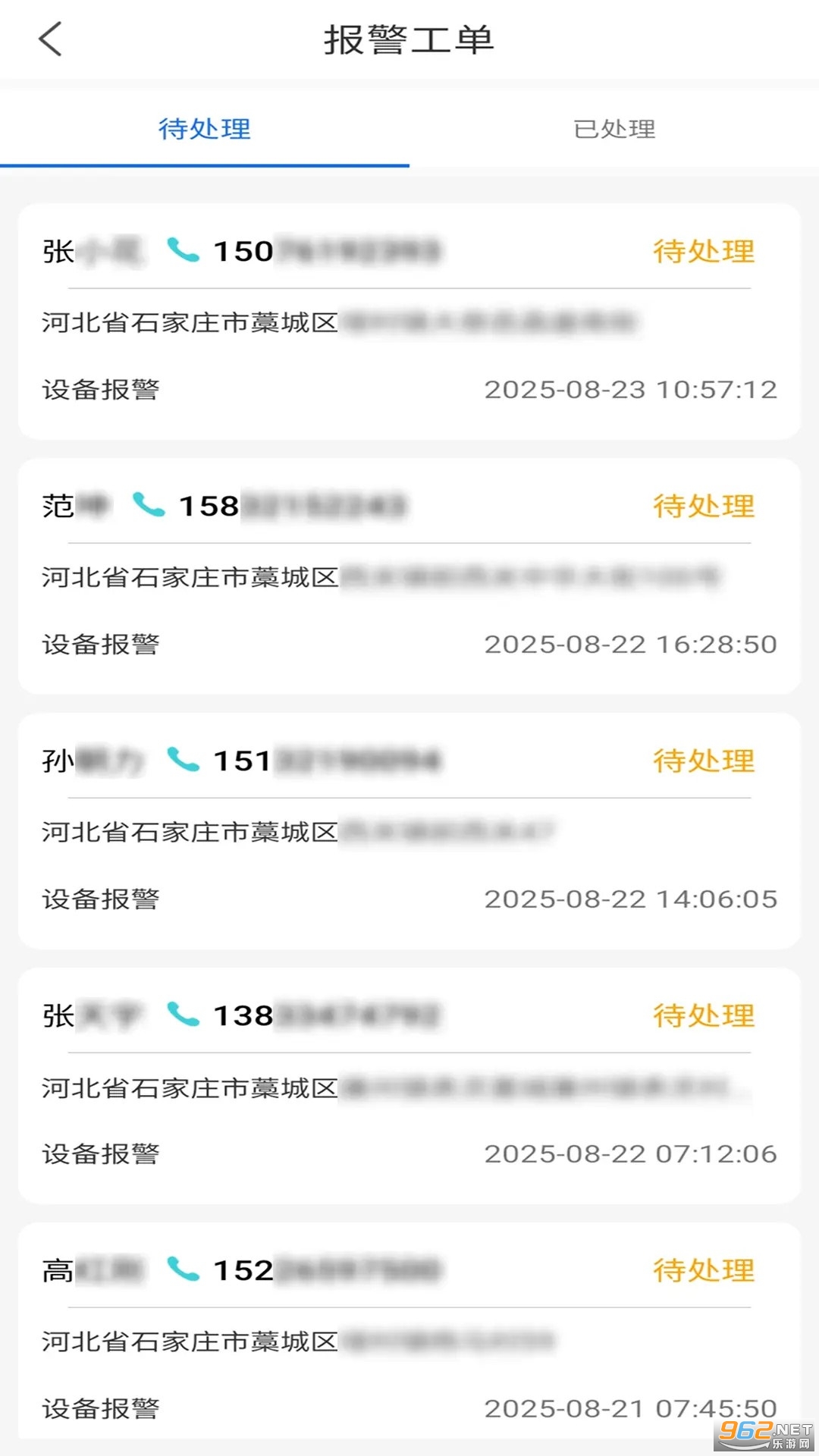Tap 待处理 status on 范's card
Screen dimensions: 819x1456
(703, 504)
